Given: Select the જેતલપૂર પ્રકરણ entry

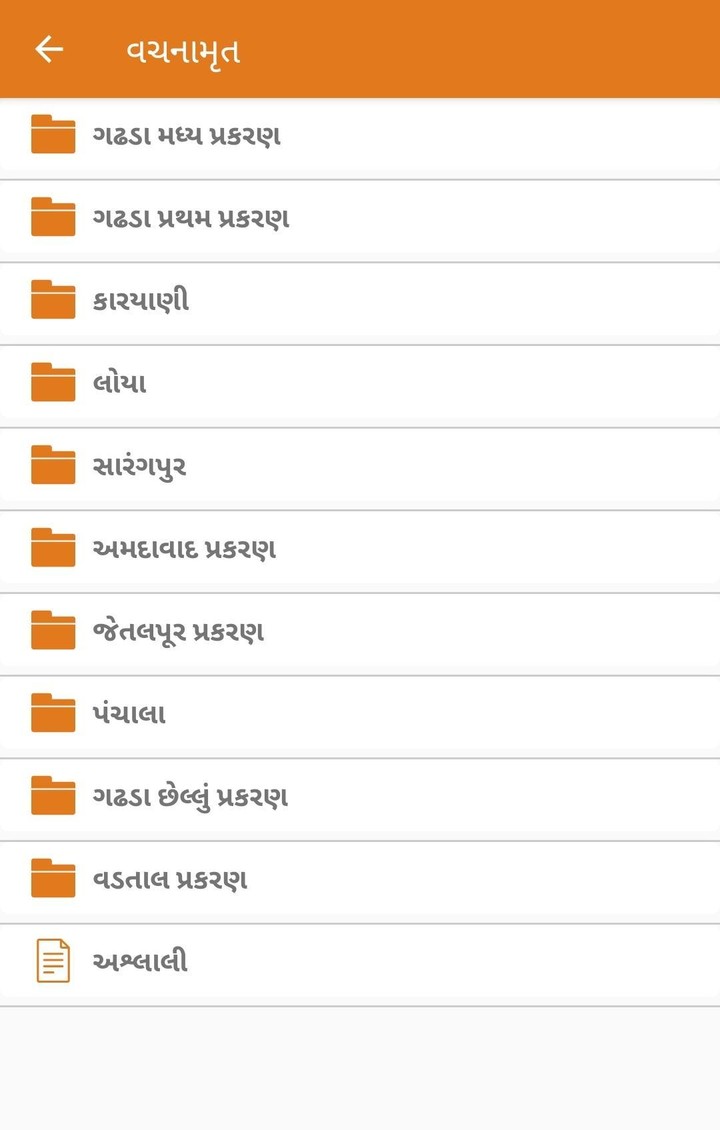Looking at the screenshot, I should click(360, 631).
